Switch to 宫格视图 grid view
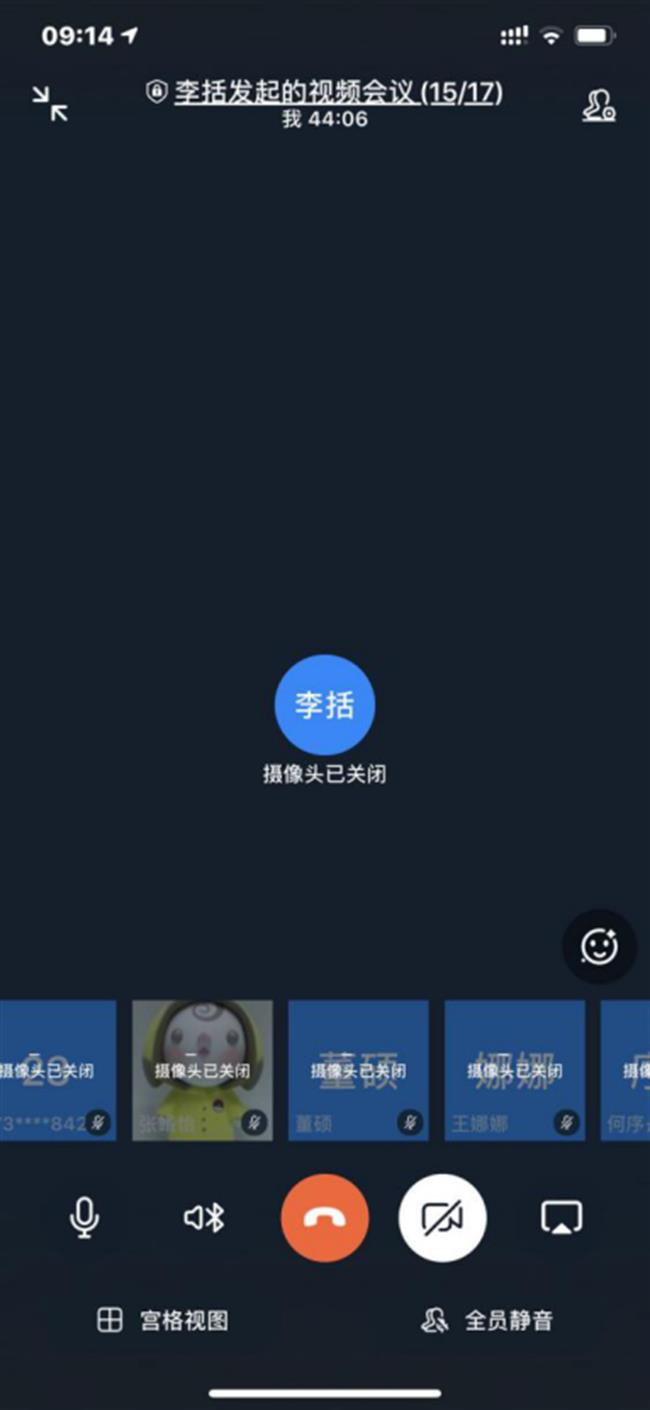The image size is (650, 1410). pyautogui.click(x=162, y=1320)
